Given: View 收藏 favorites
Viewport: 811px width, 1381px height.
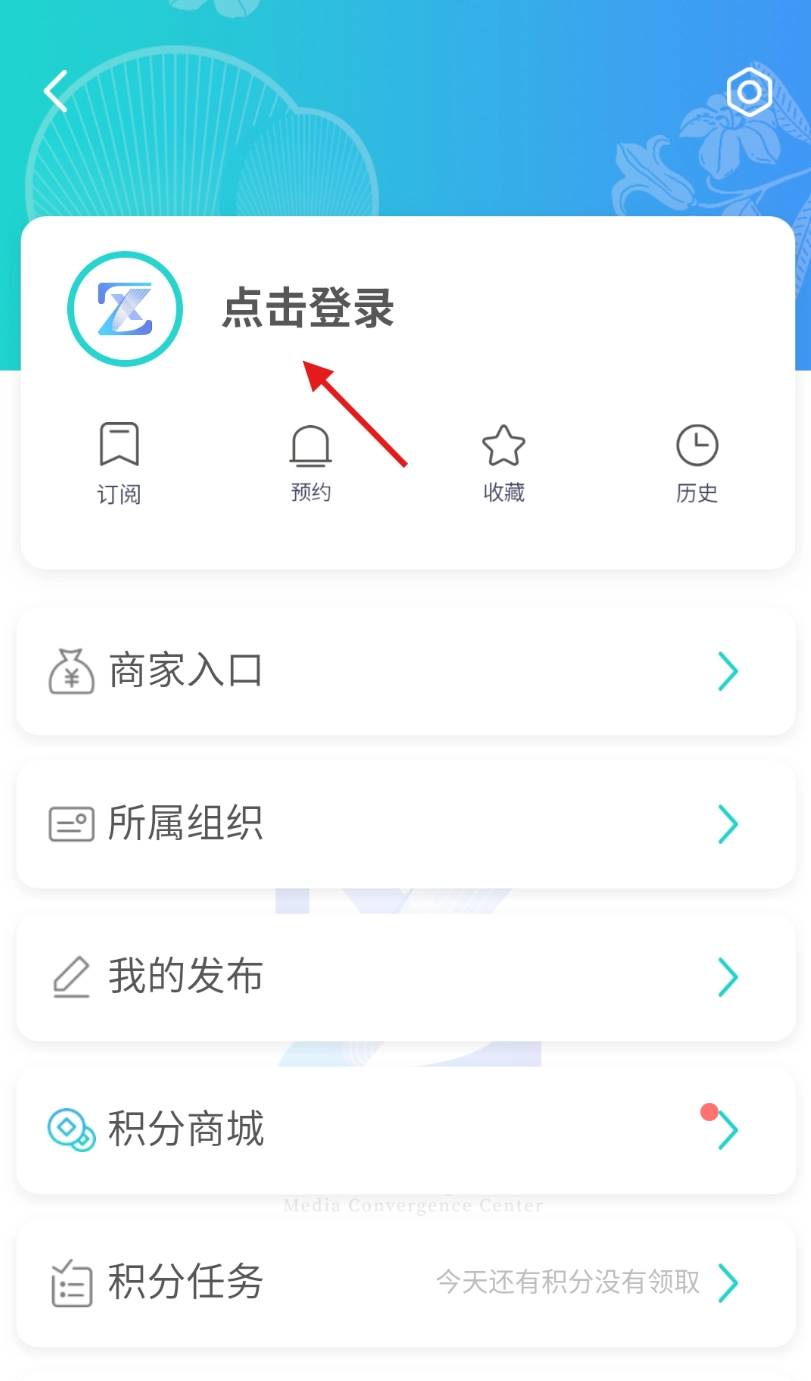Looking at the screenshot, I should 503,463.
